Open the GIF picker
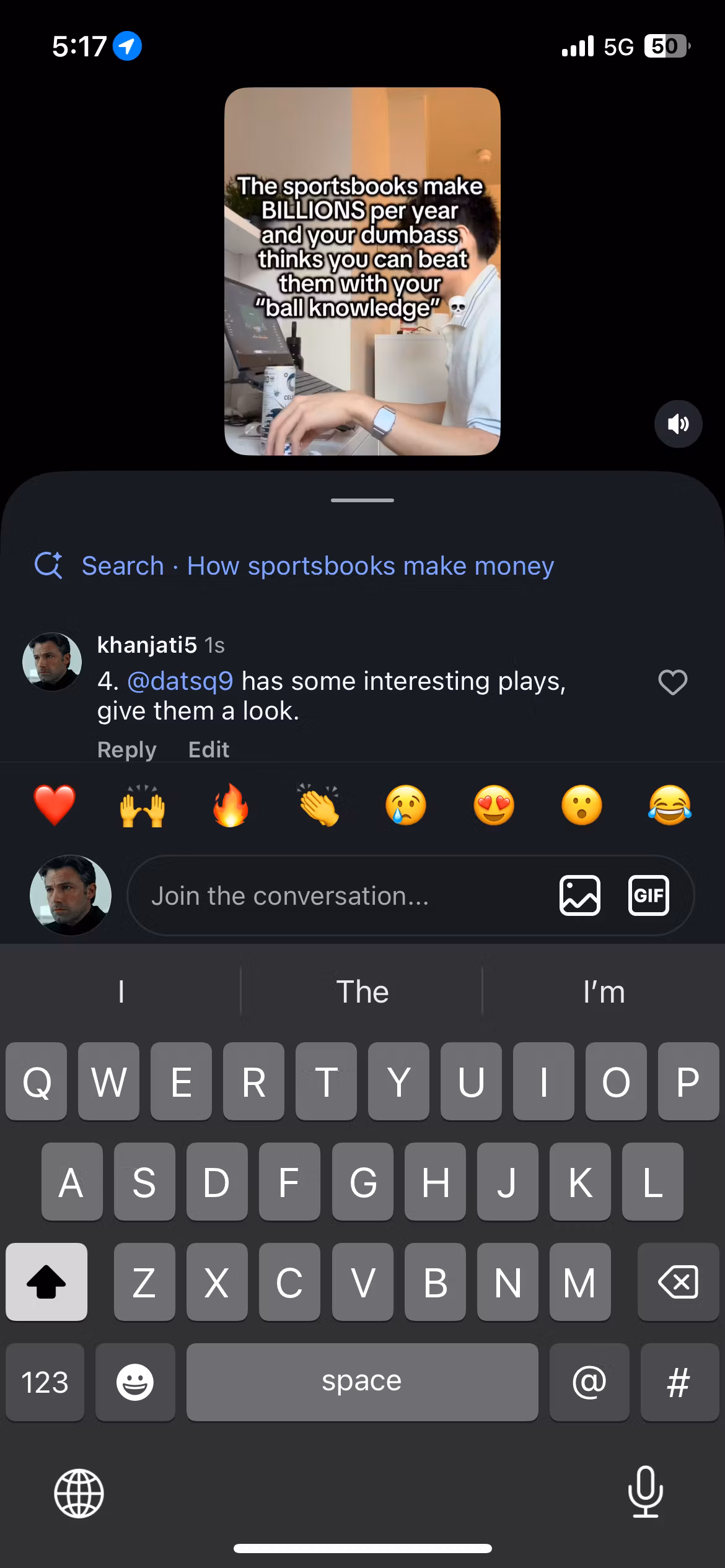The width and height of the screenshot is (725, 1568). tap(648, 895)
